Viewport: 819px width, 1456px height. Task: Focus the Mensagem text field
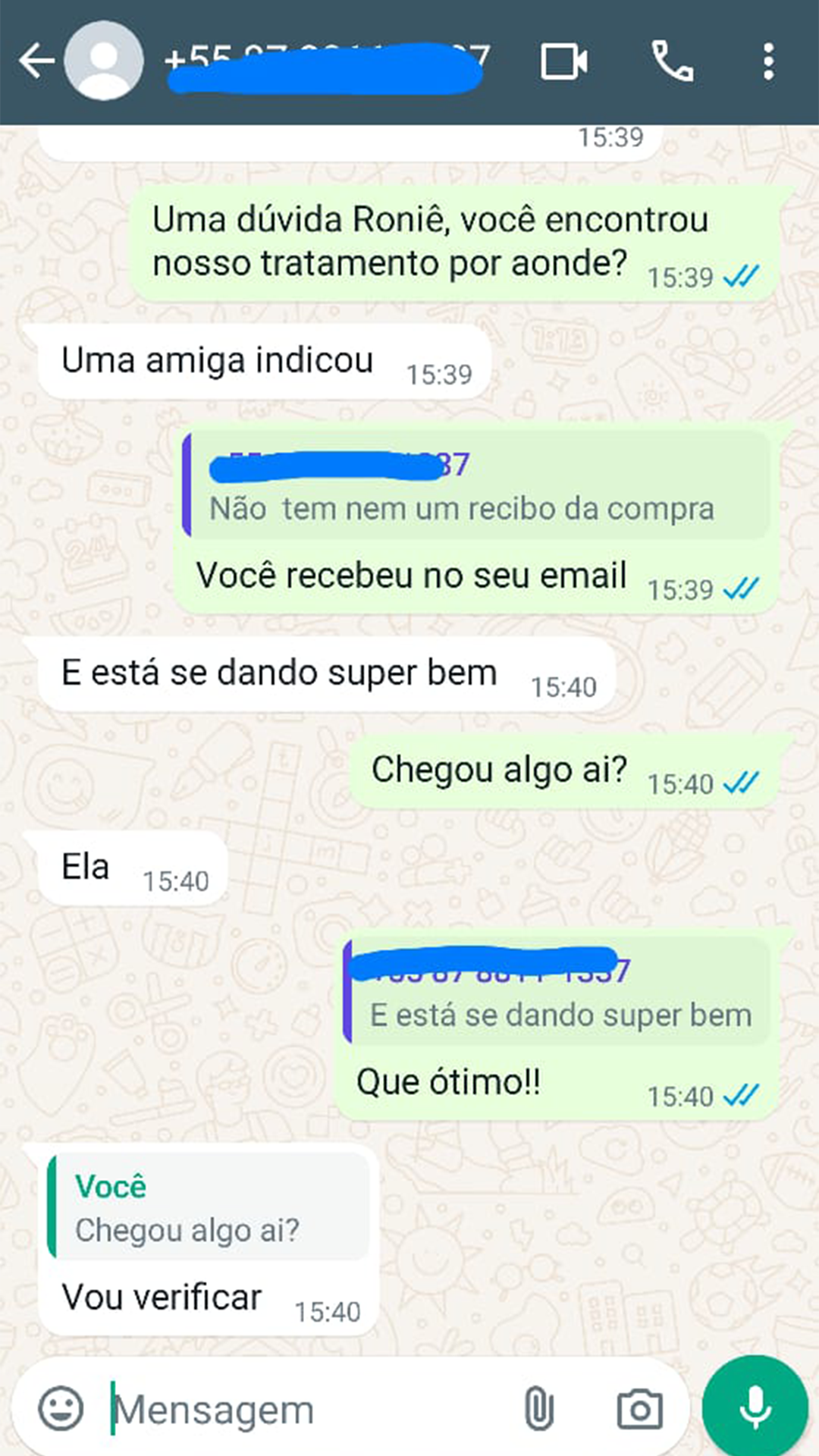click(303, 1410)
